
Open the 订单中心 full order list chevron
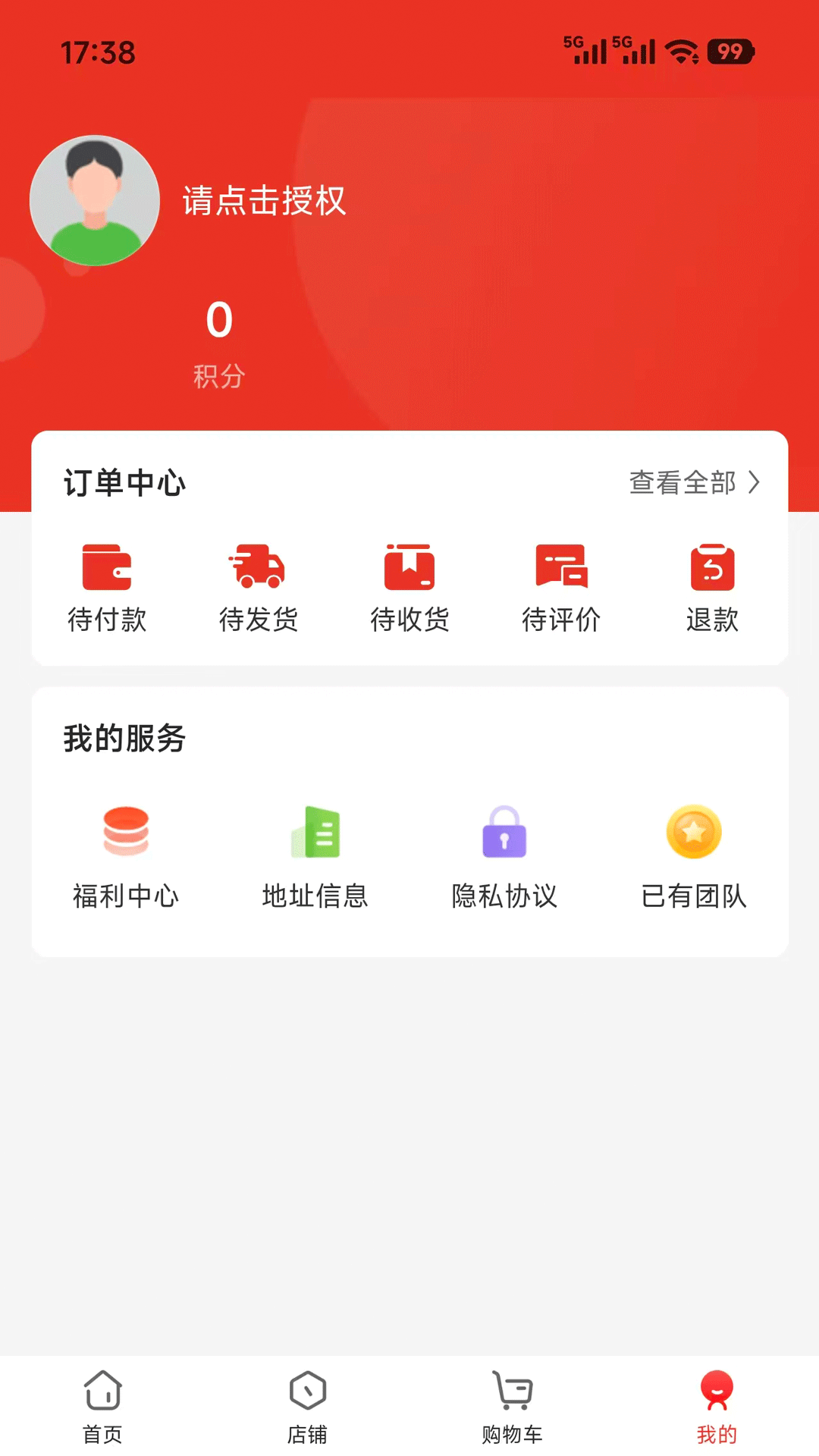click(x=754, y=482)
